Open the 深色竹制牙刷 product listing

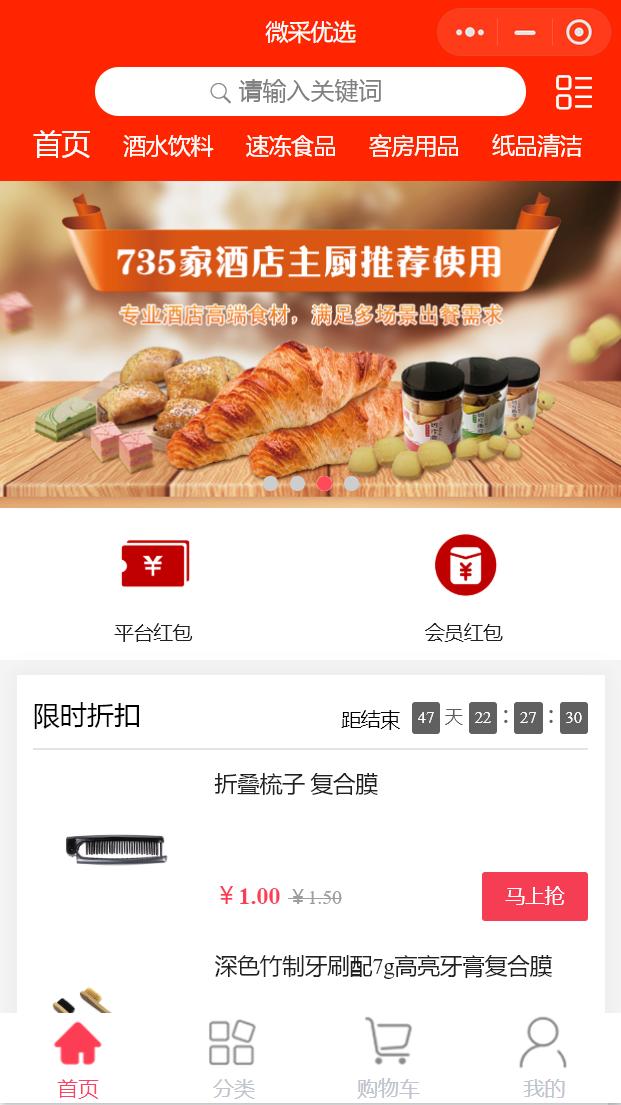pyautogui.click(x=383, y=967)
